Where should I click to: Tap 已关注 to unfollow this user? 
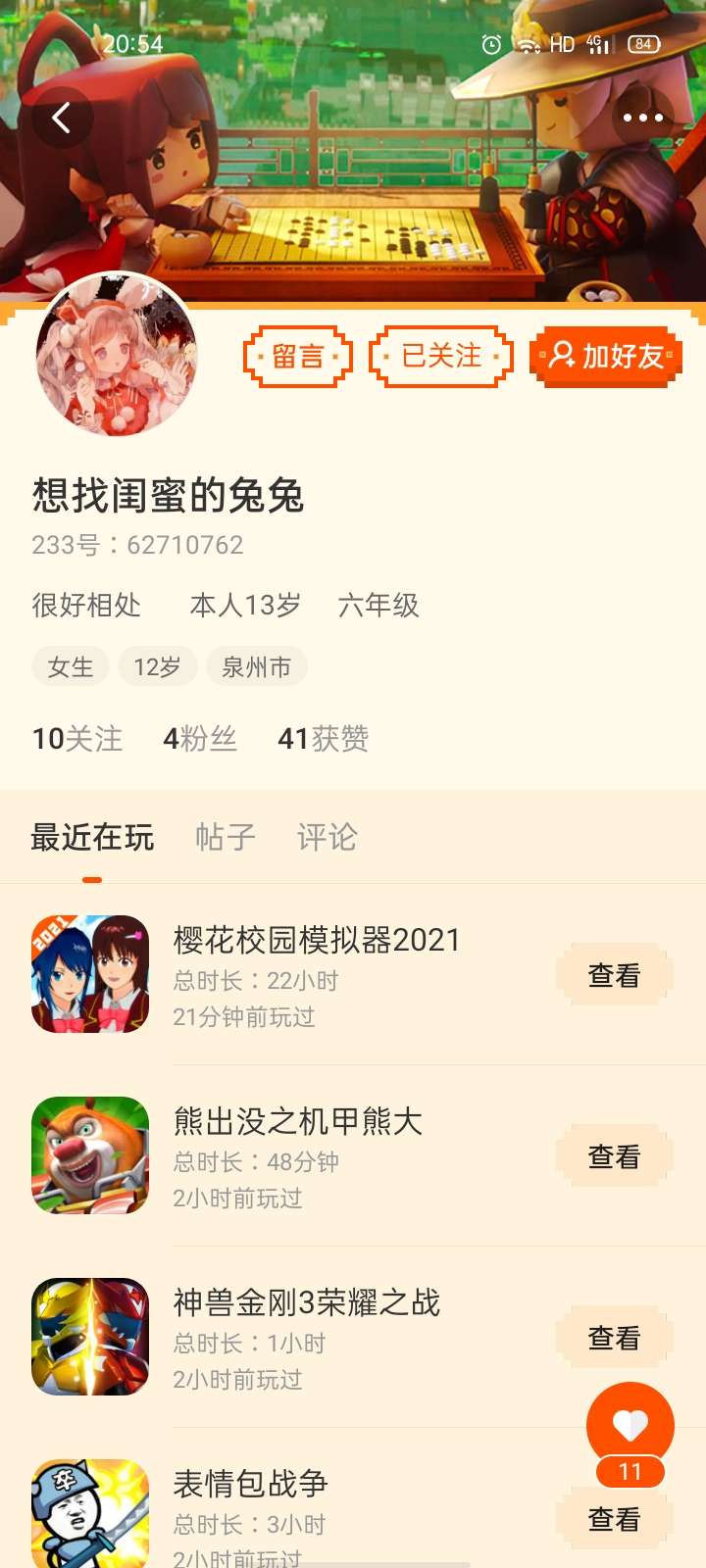pyautogui.click(x=441, y=357)
